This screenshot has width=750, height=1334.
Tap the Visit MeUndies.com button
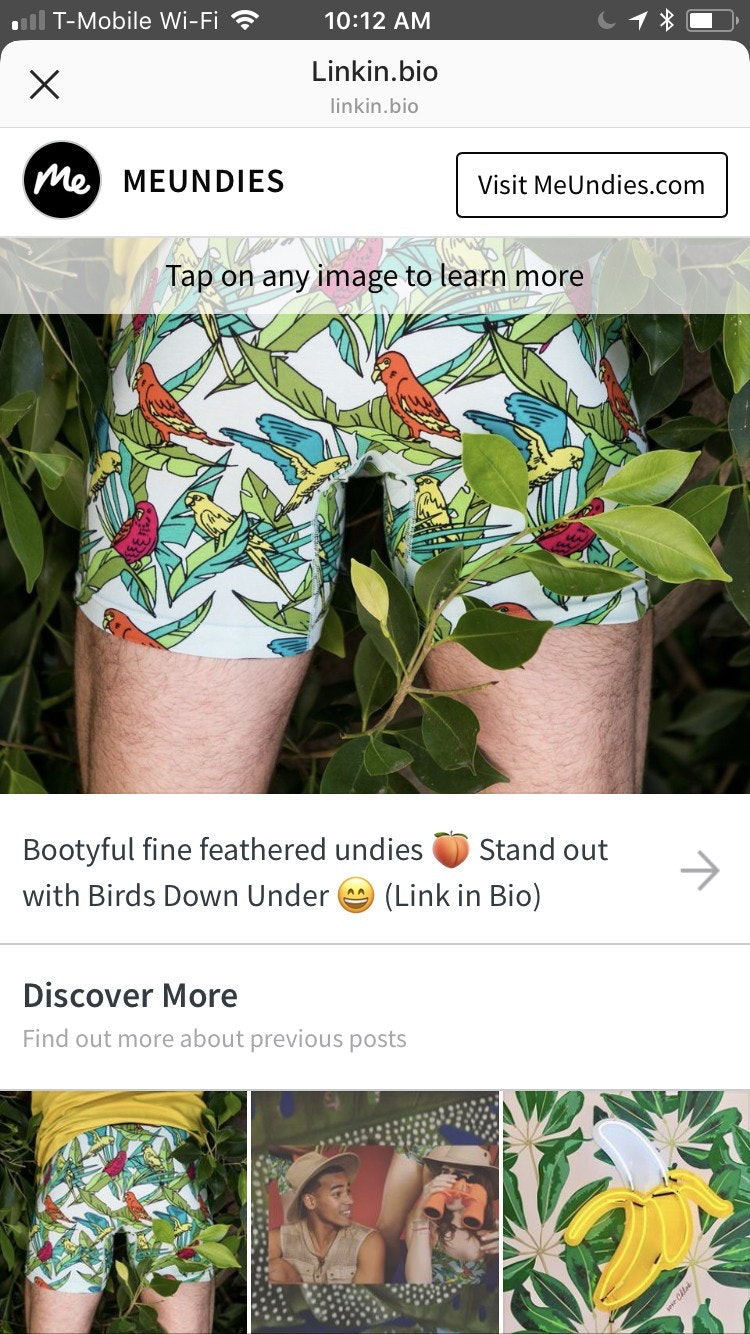pyautogui.click(x=591, y=185)
